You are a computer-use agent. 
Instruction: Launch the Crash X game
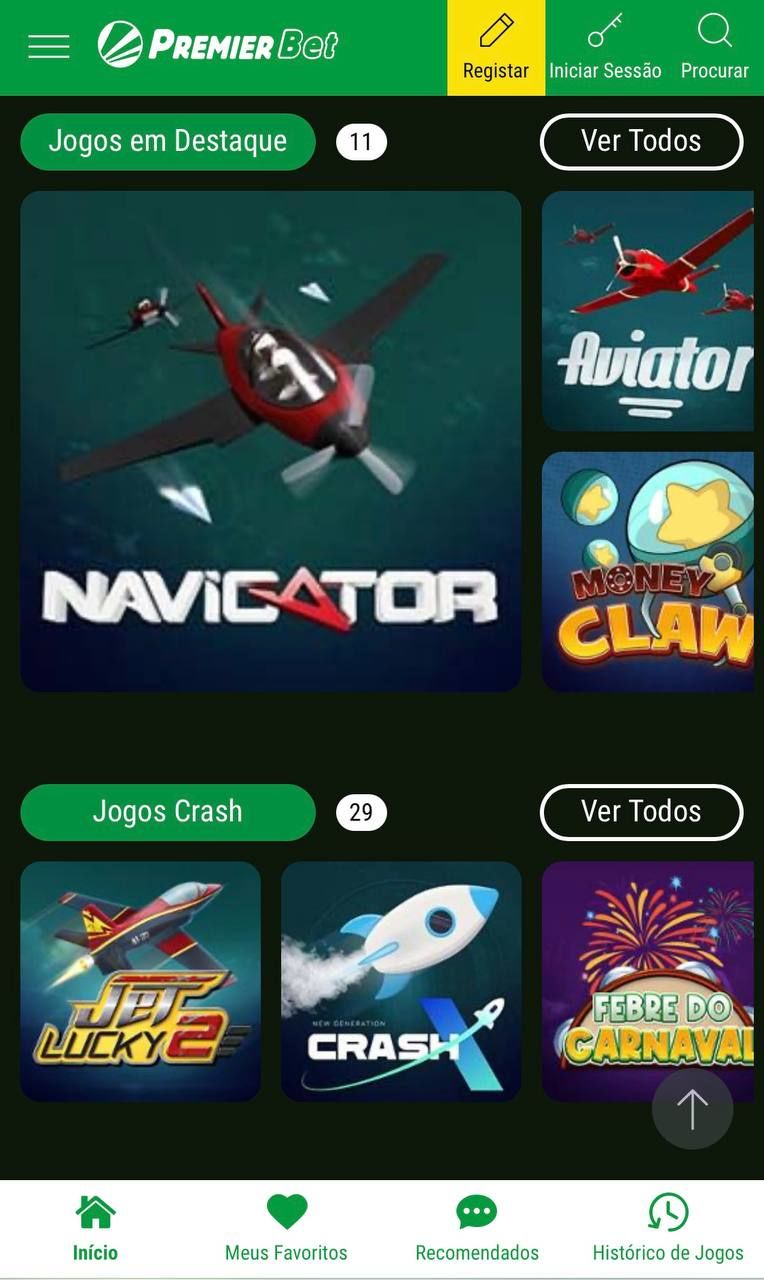(x=401, y=981)
